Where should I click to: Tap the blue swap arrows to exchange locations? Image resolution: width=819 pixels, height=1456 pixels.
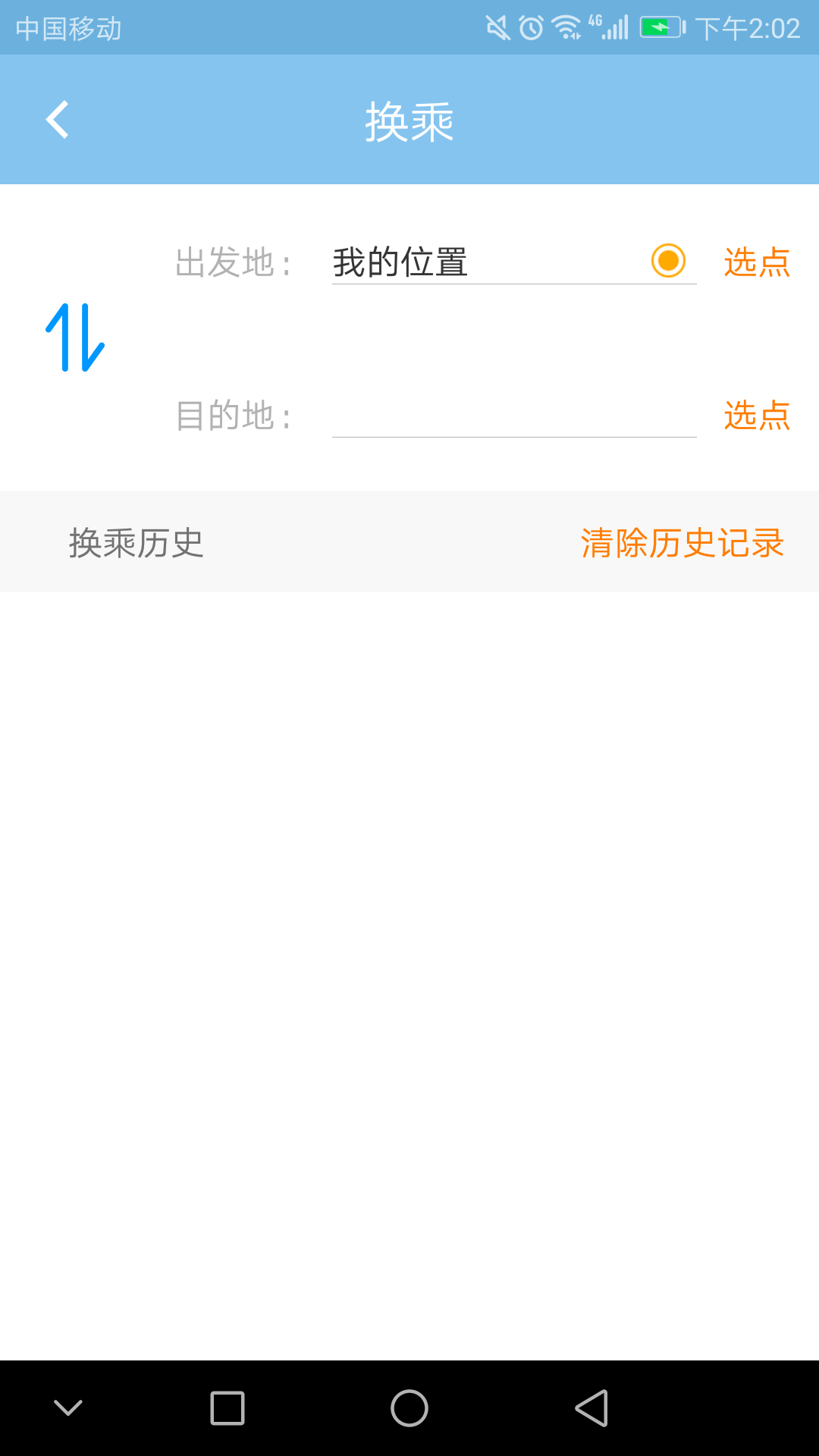pyautogui.click(x=76, y=339)
